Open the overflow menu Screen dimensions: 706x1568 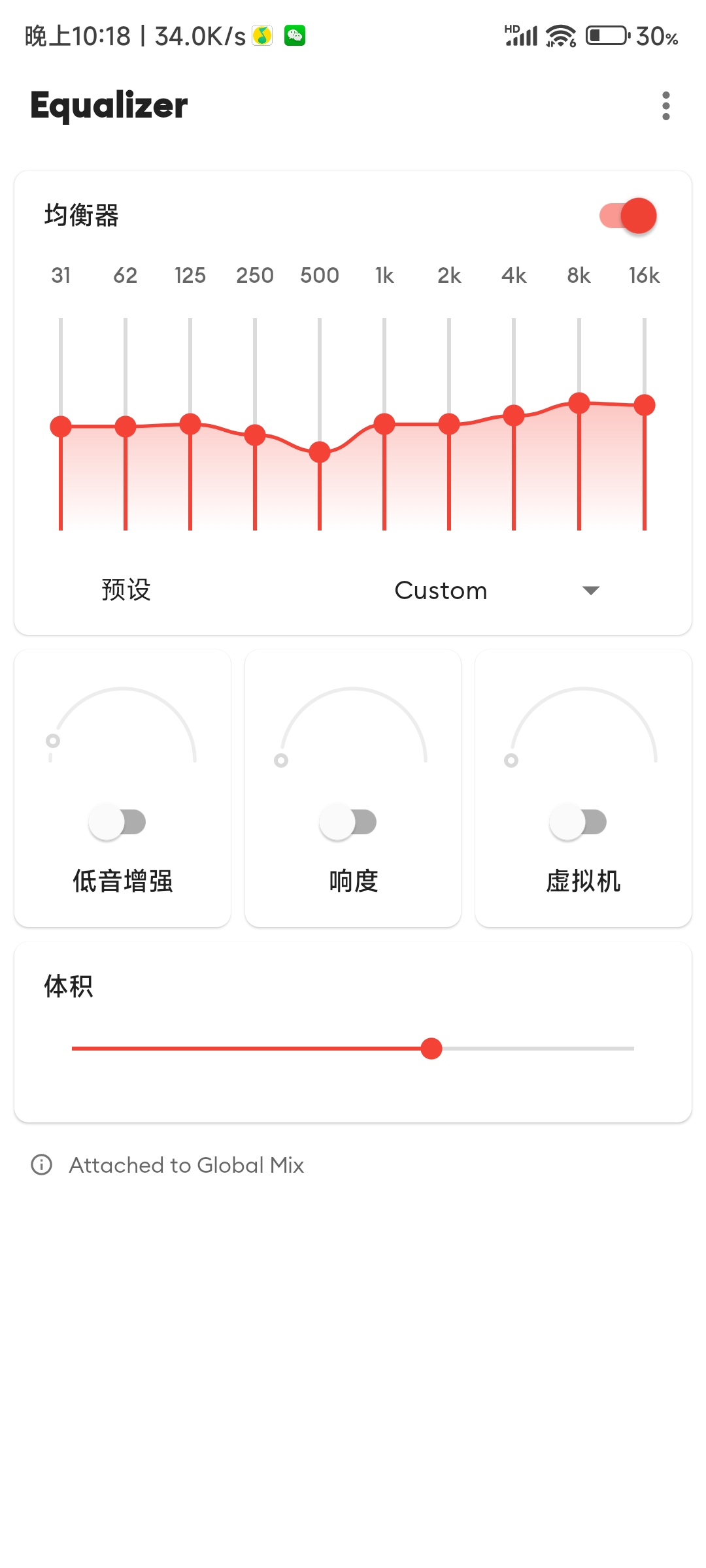click(665, 106)
